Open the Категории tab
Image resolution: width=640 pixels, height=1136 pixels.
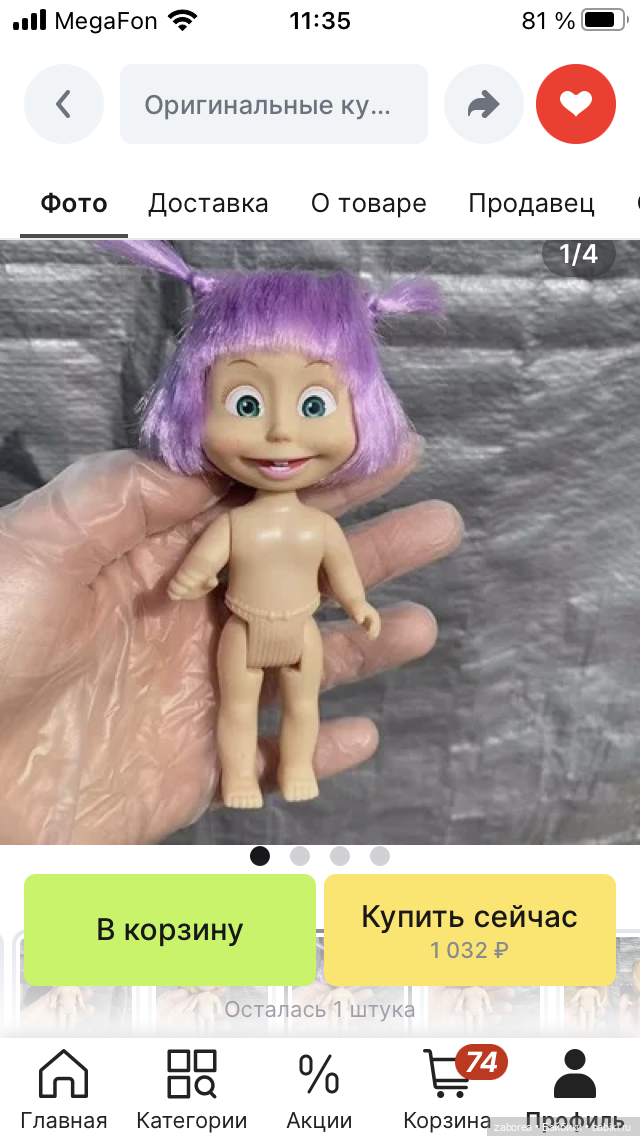[x=191, y=1089]
